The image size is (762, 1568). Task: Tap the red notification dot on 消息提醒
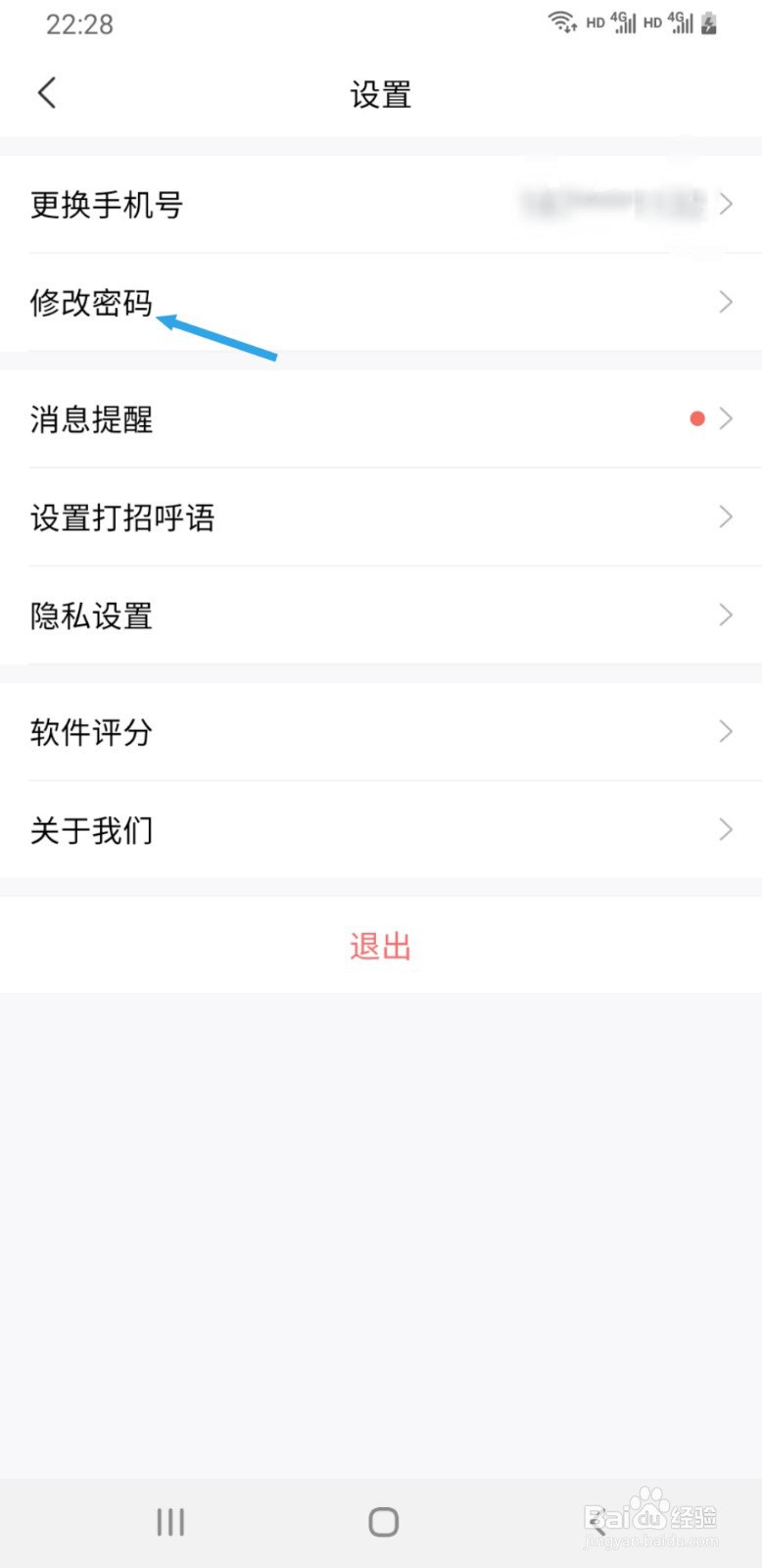tap(696, 417)
